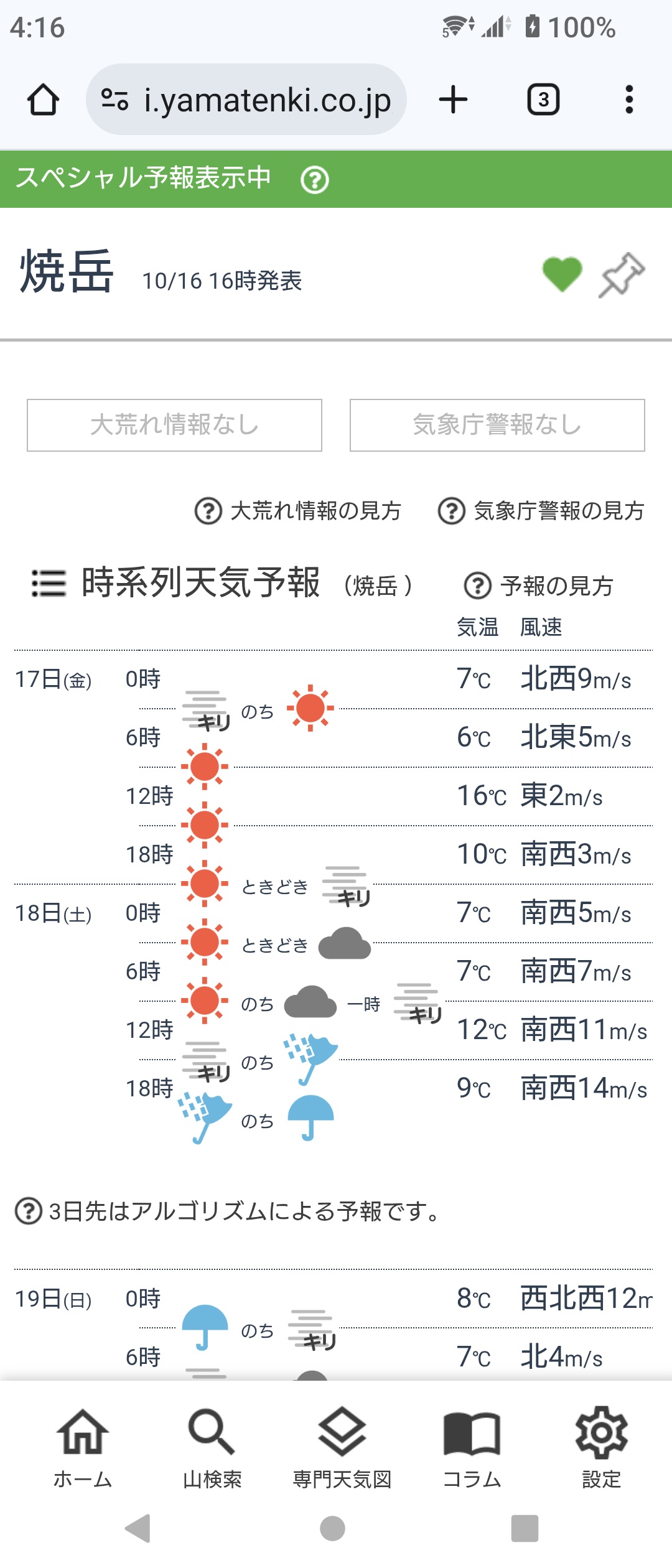
Task: Open a new browser tab
Action: point(453,100)
